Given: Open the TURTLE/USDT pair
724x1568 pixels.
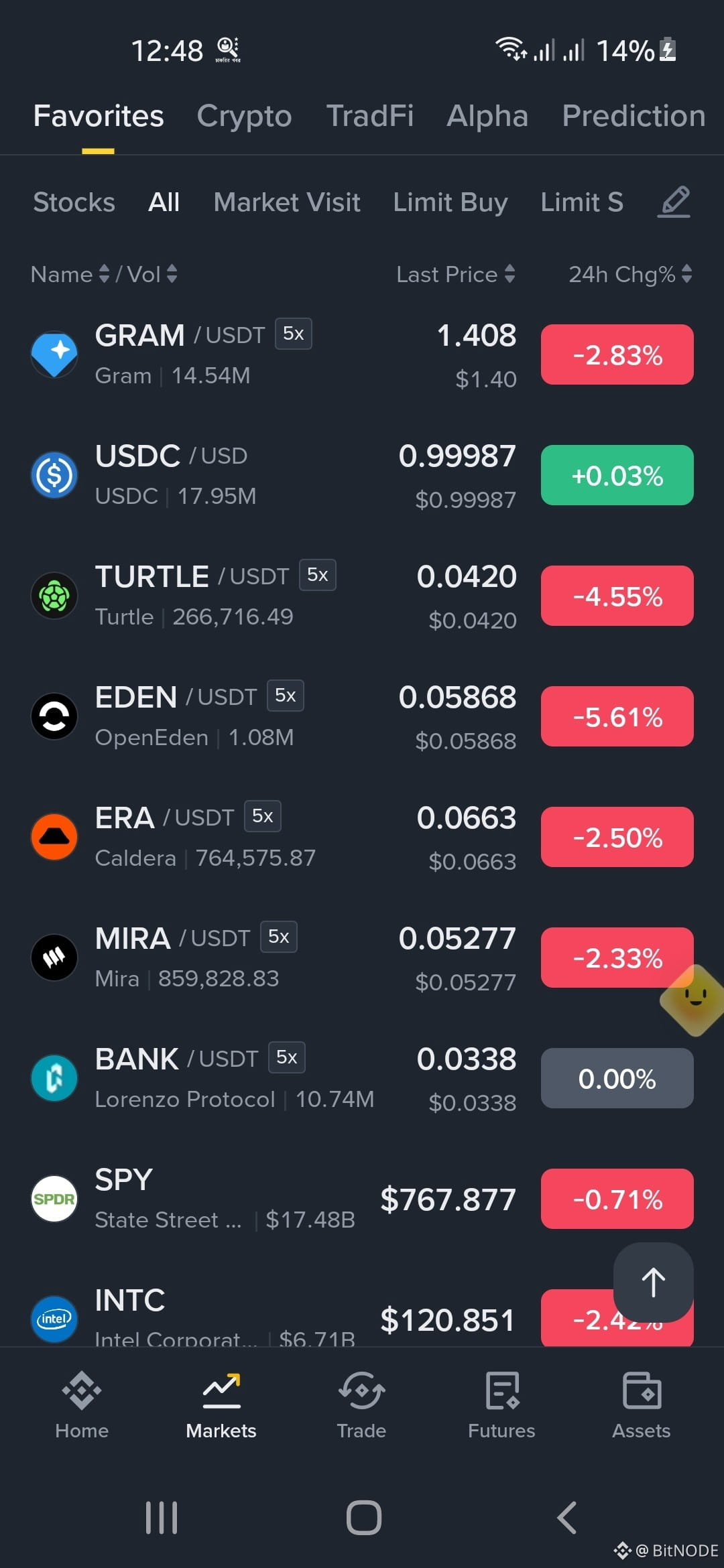Looking at the screenshot, I should pos(362,596).
